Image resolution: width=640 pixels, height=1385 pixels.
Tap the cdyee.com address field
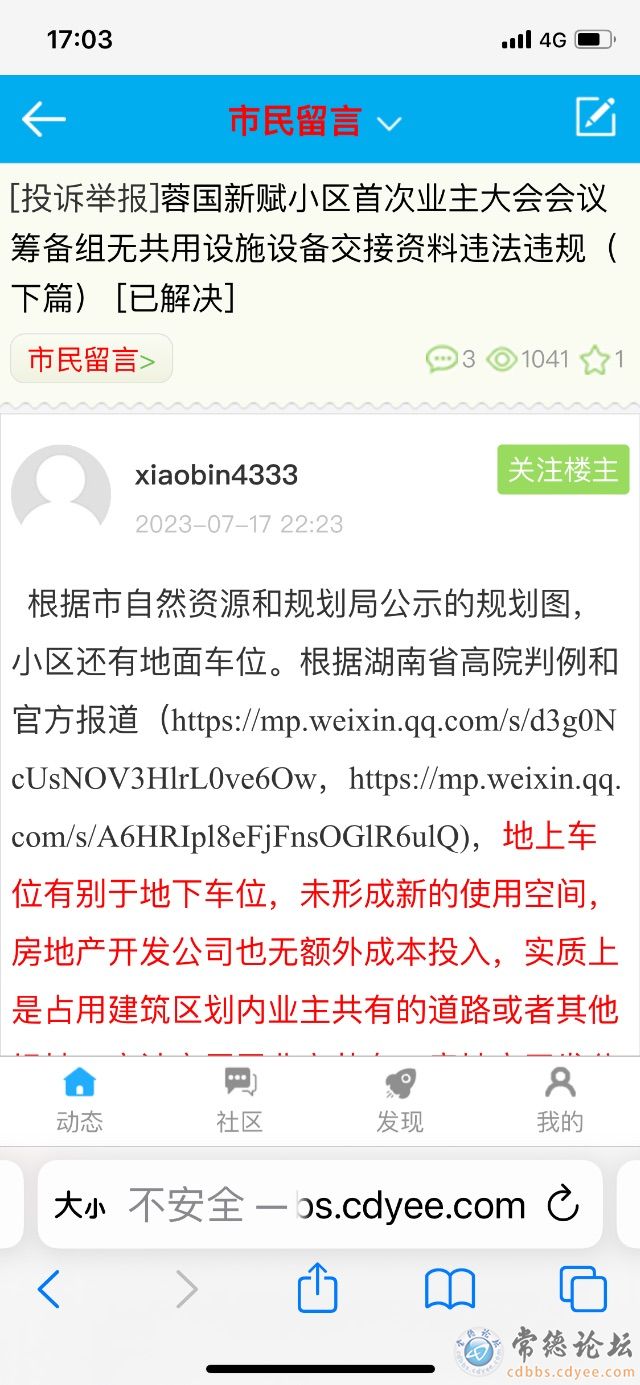click(x=330, y=1206)
